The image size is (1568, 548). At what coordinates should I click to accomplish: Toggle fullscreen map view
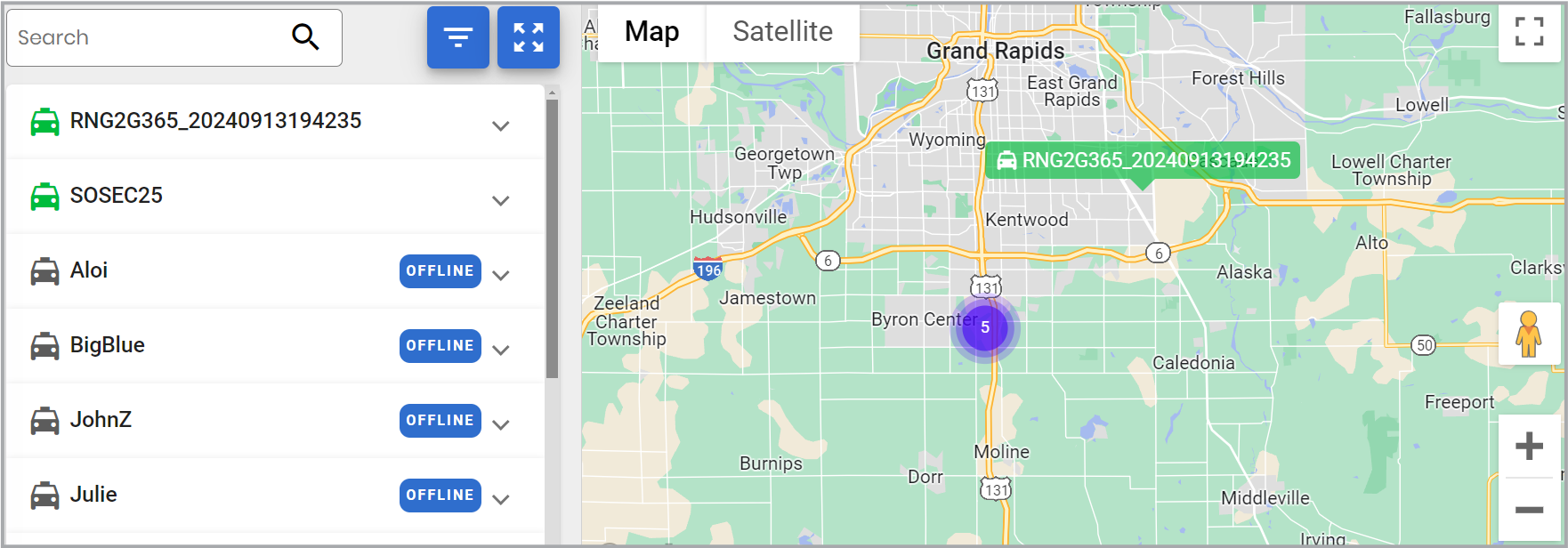(1528, 32)
